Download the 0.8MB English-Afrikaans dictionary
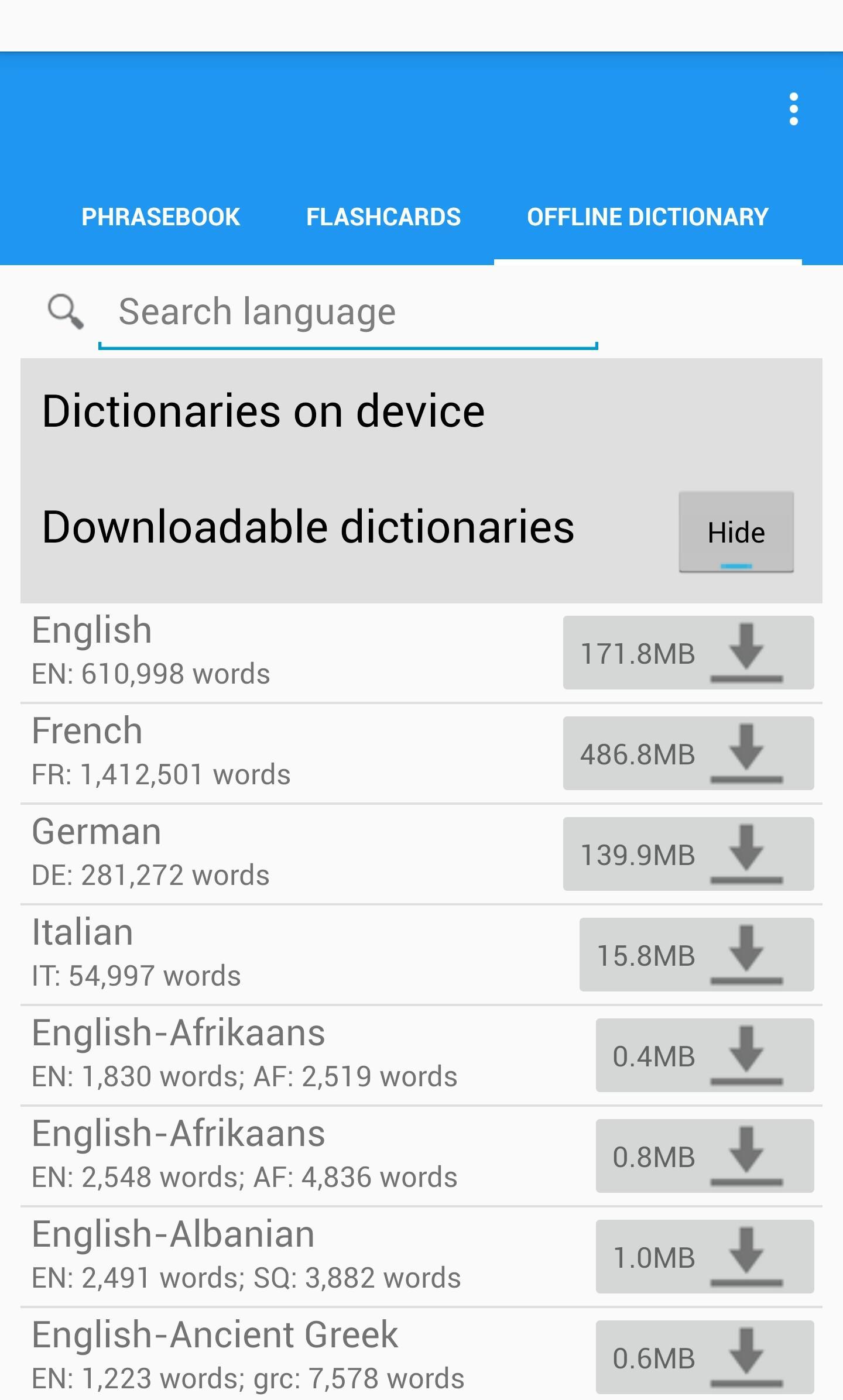The image size is (843, 1400). coord(704,1156)
